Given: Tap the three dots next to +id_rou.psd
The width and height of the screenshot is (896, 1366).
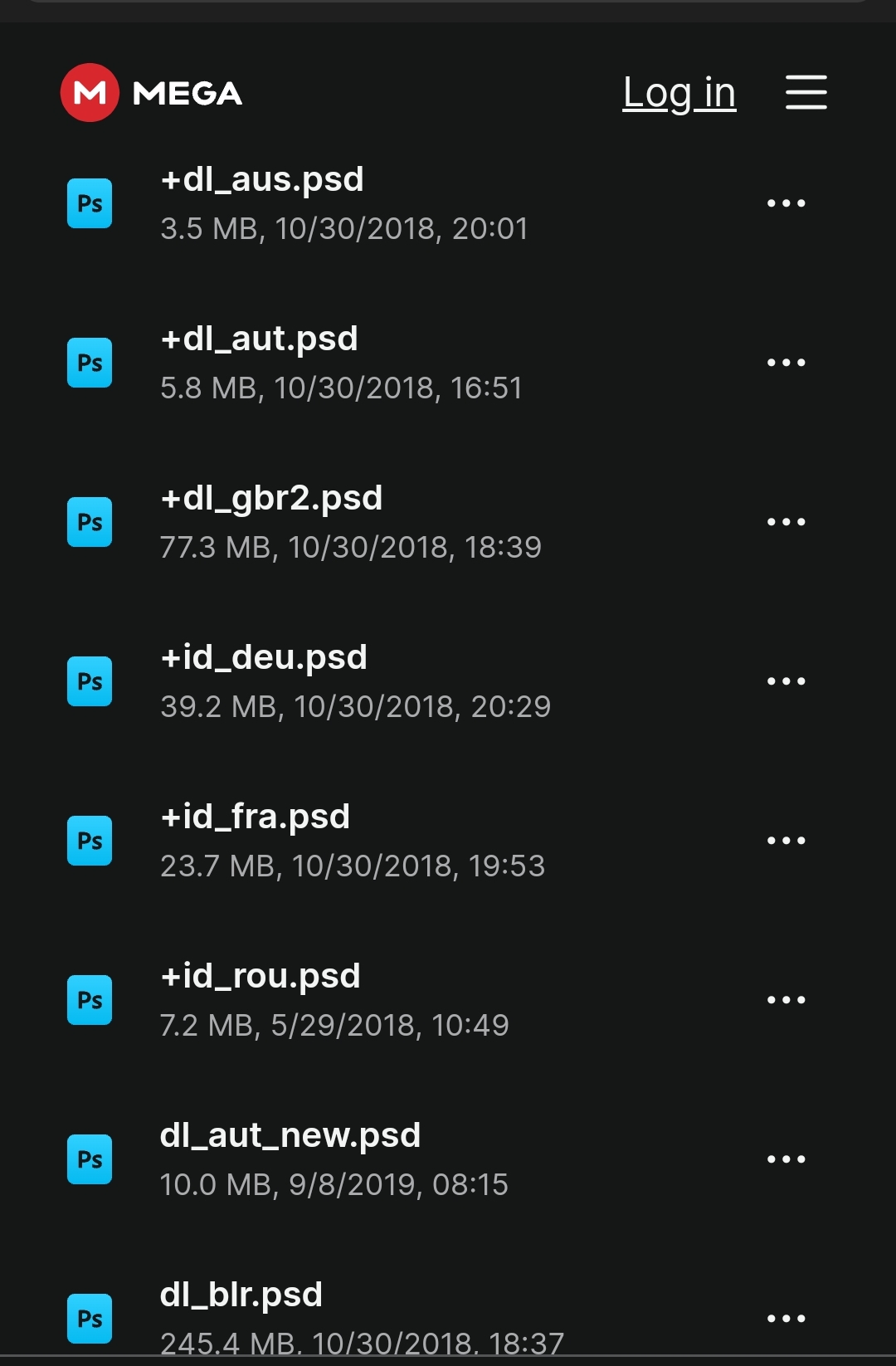Looking at the screenshot, I should pyautogui.click(x=786, y=1000).
